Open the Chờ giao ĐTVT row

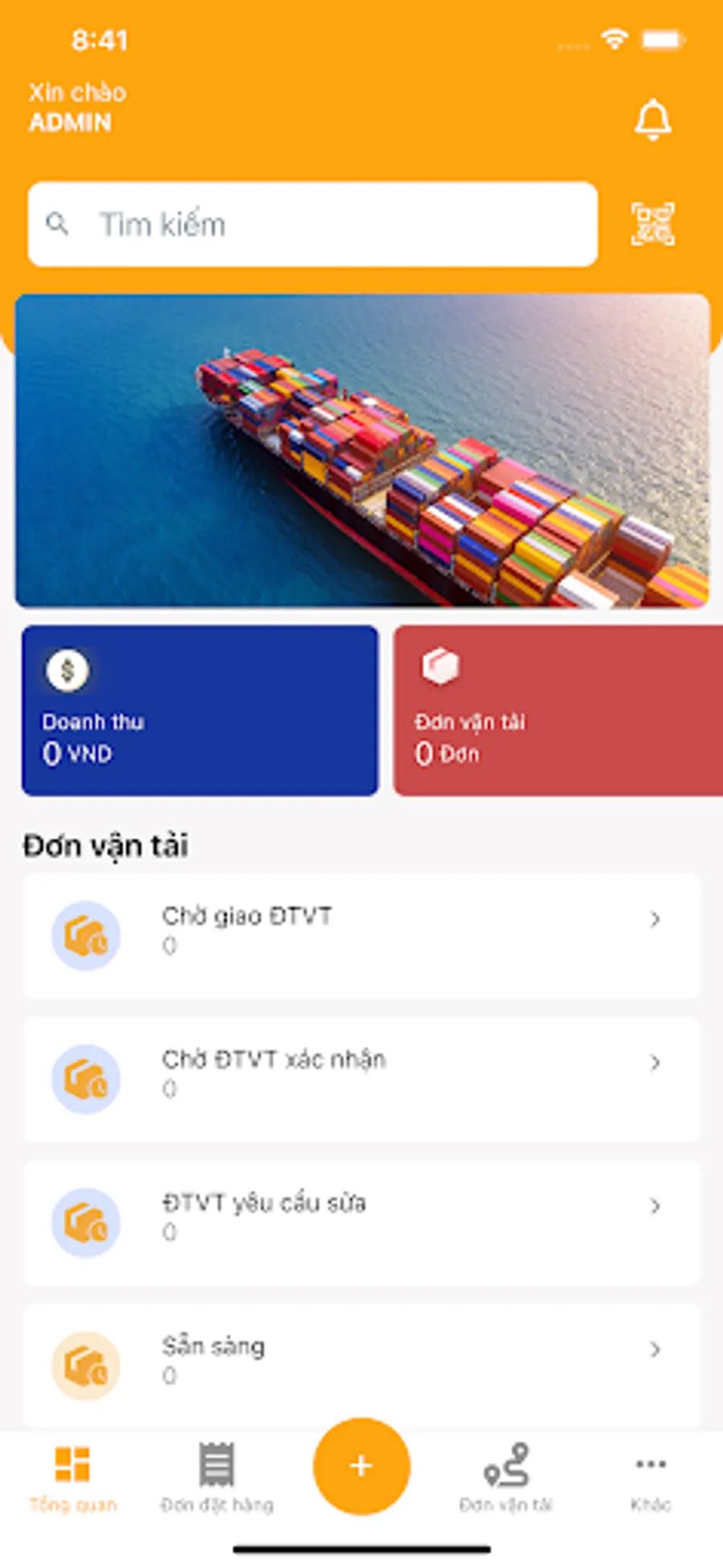(361, 935)
